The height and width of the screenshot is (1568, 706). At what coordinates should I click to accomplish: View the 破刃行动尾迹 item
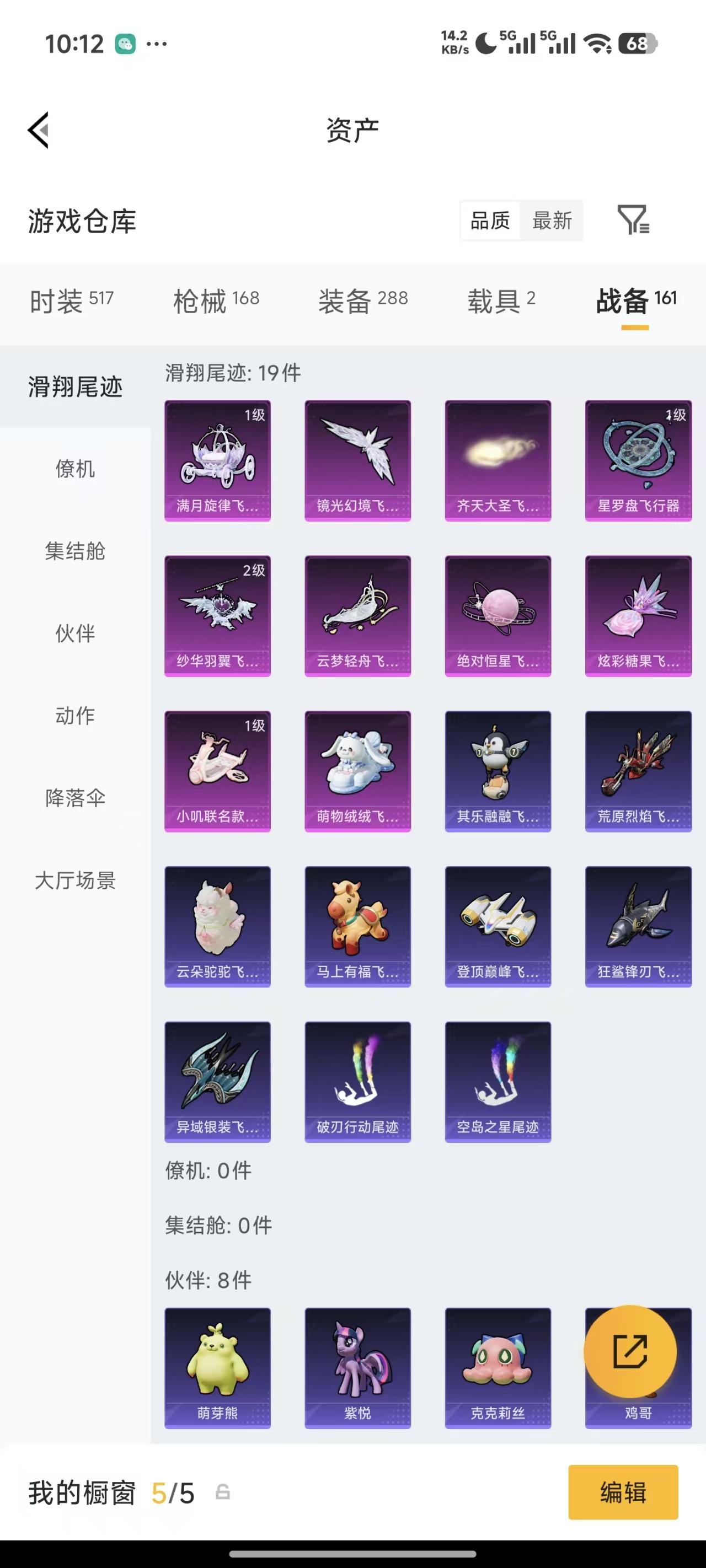click(x=357, y=1082)
